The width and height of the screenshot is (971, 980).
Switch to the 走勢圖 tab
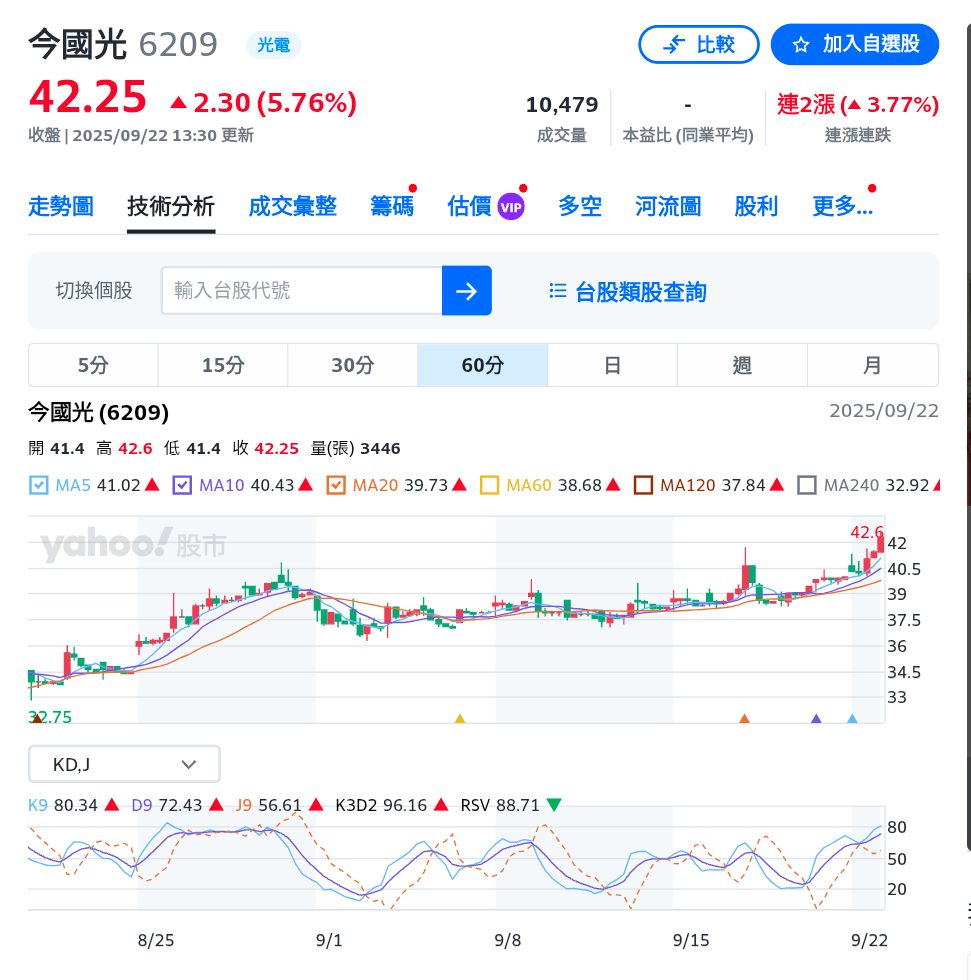coord(61,206)
